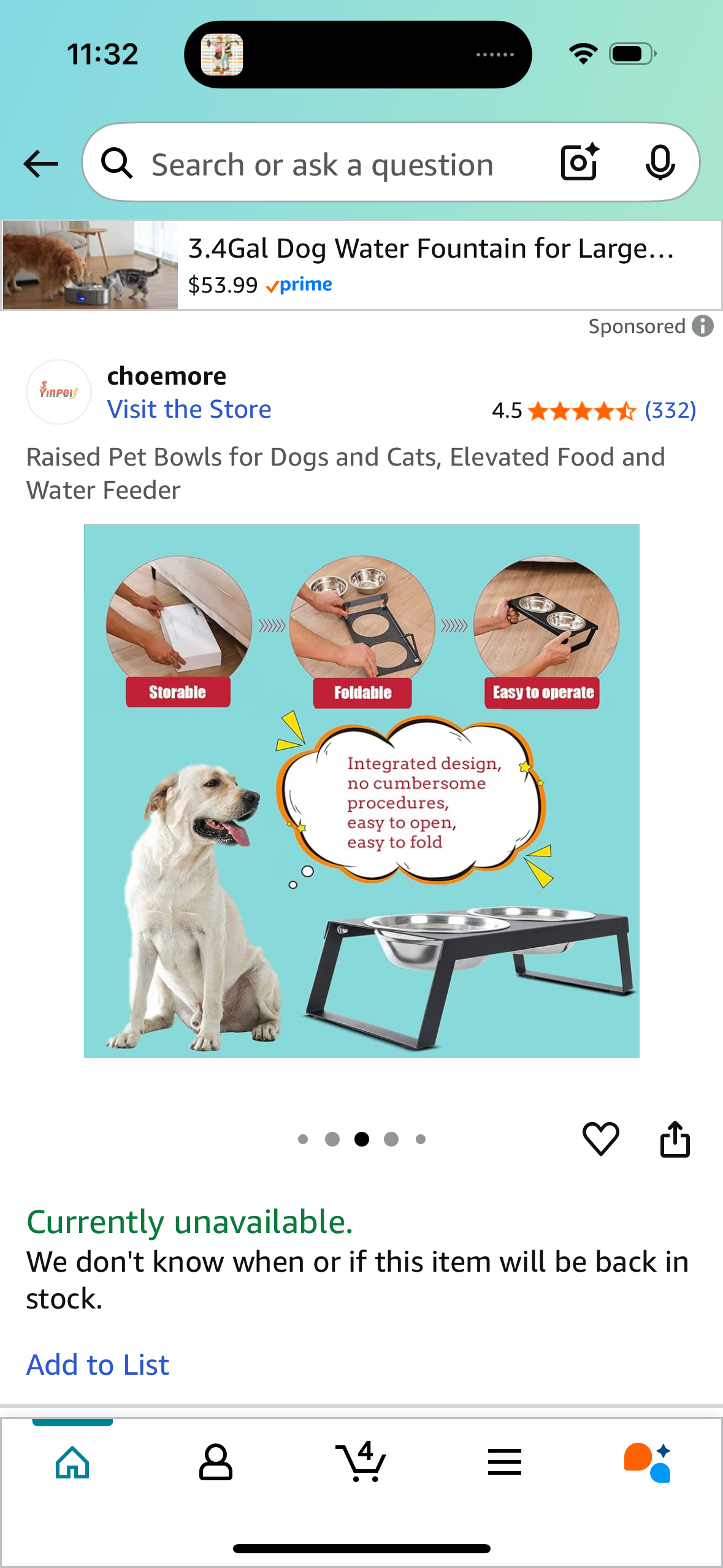
Task: Switch to the Home tab
Action: pos(72,1462)
